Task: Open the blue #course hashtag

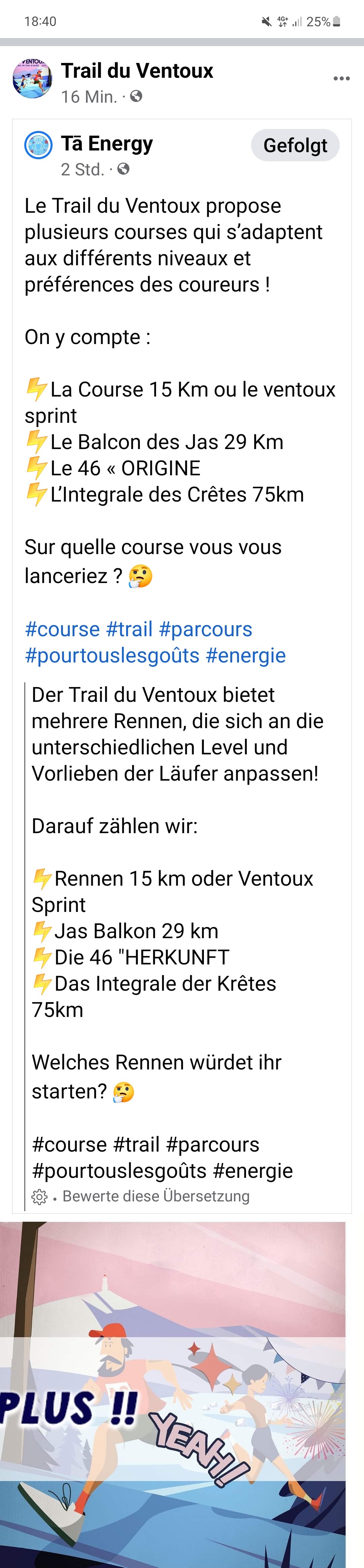Action: tap(62, 629)
